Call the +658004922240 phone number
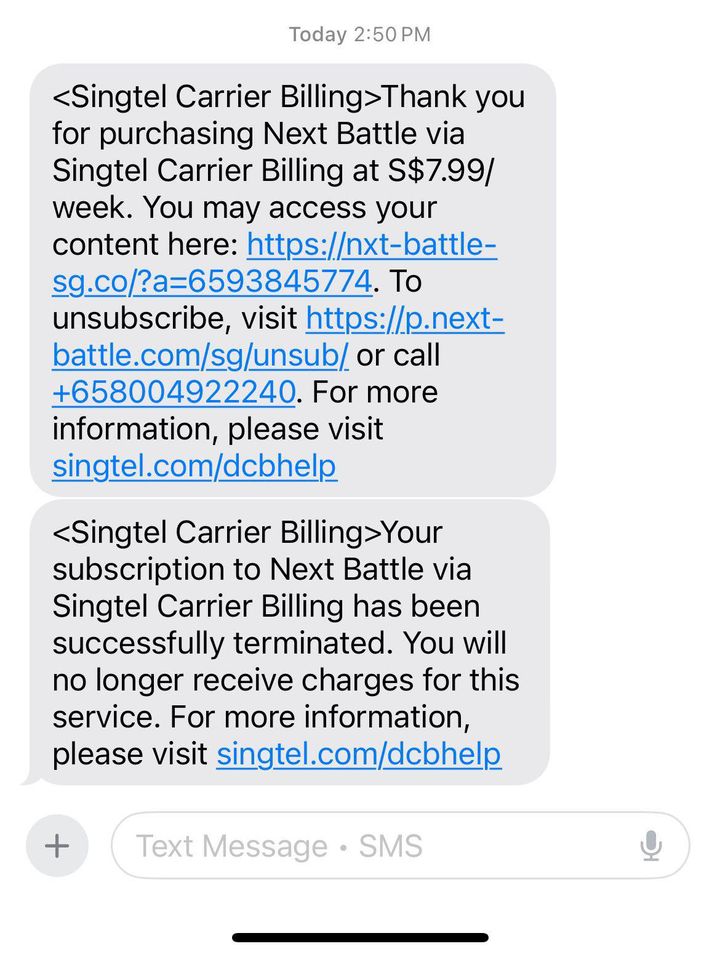The image size is (720, 957). pos(174,393)
